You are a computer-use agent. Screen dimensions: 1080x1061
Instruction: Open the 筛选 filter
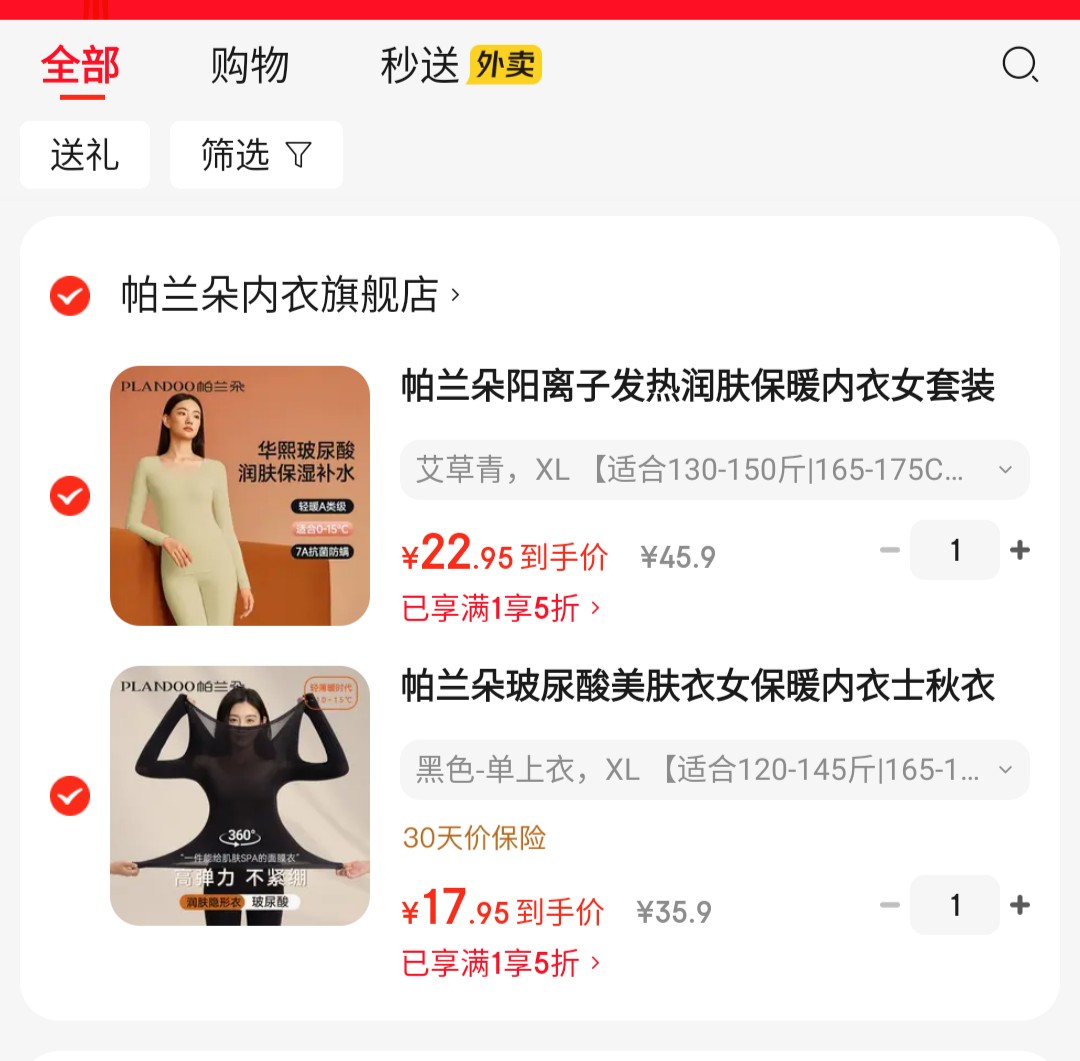pos(256,155)
